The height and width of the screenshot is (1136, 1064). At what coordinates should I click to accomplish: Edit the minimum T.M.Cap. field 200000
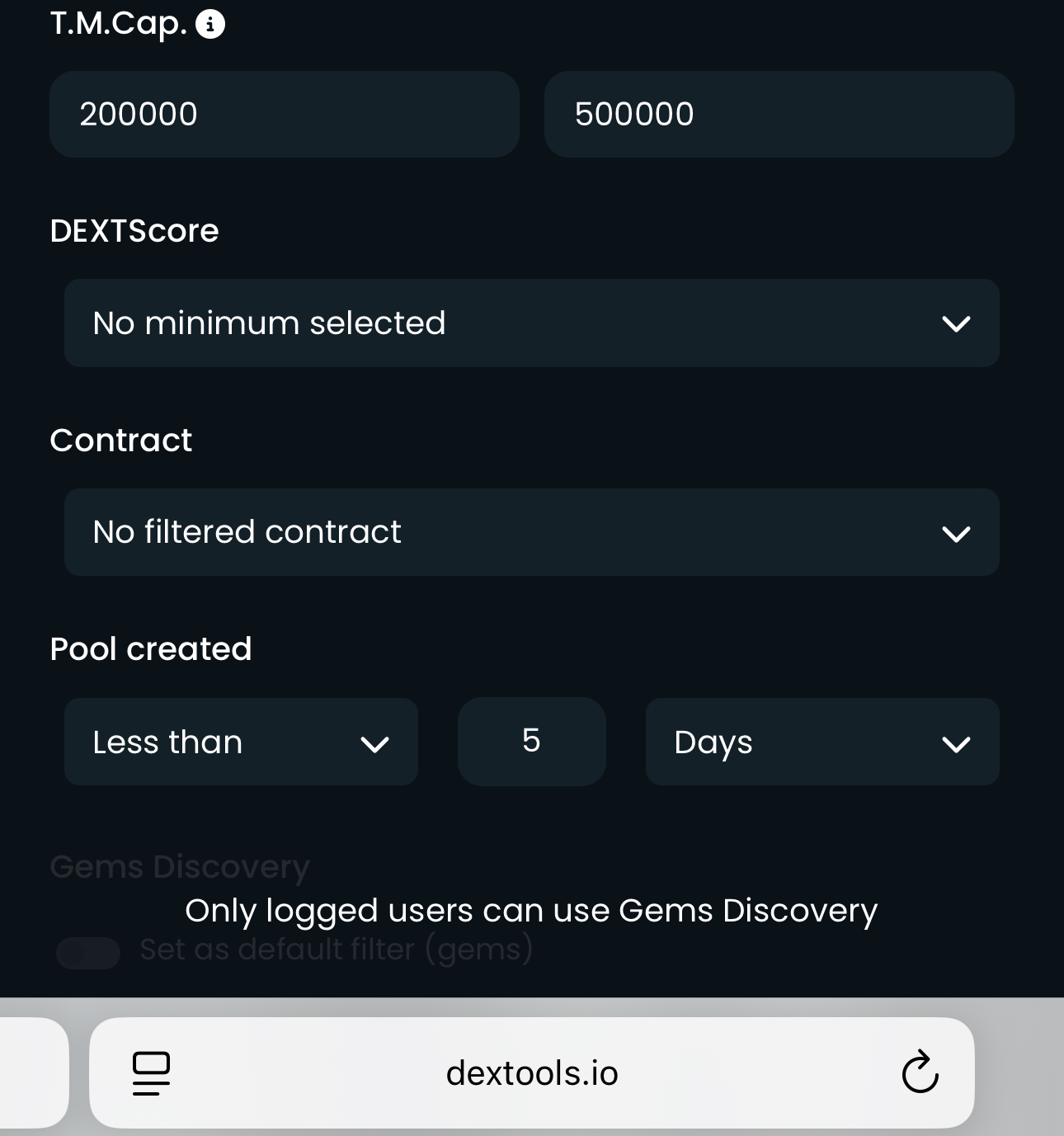[284, 114]
